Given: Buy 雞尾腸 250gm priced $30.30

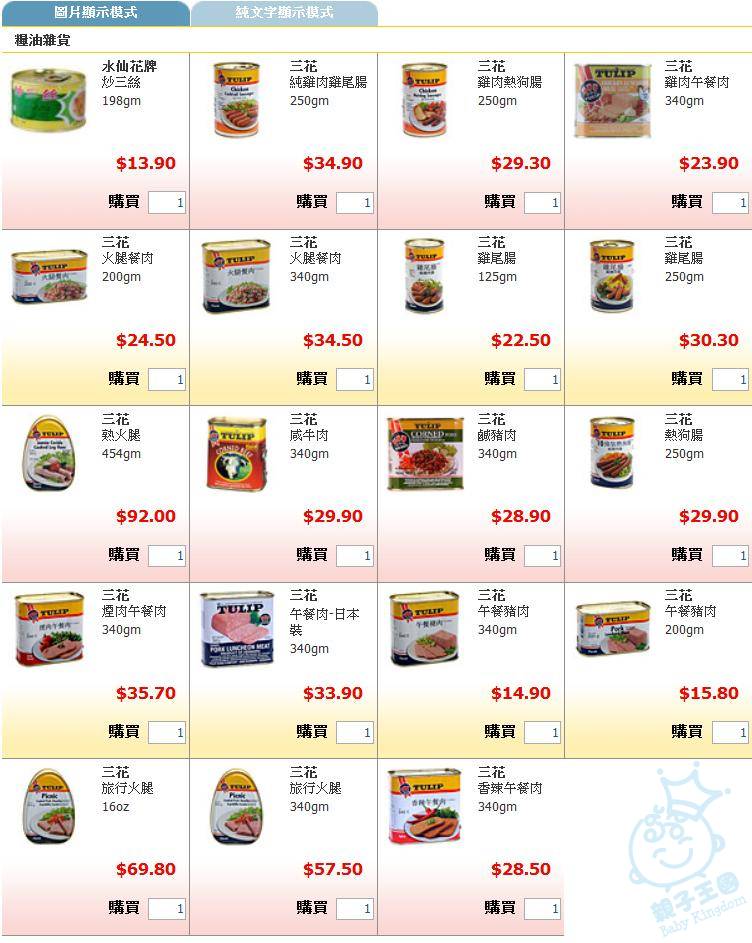Looking at the screenshot, I should pos(687,379).
